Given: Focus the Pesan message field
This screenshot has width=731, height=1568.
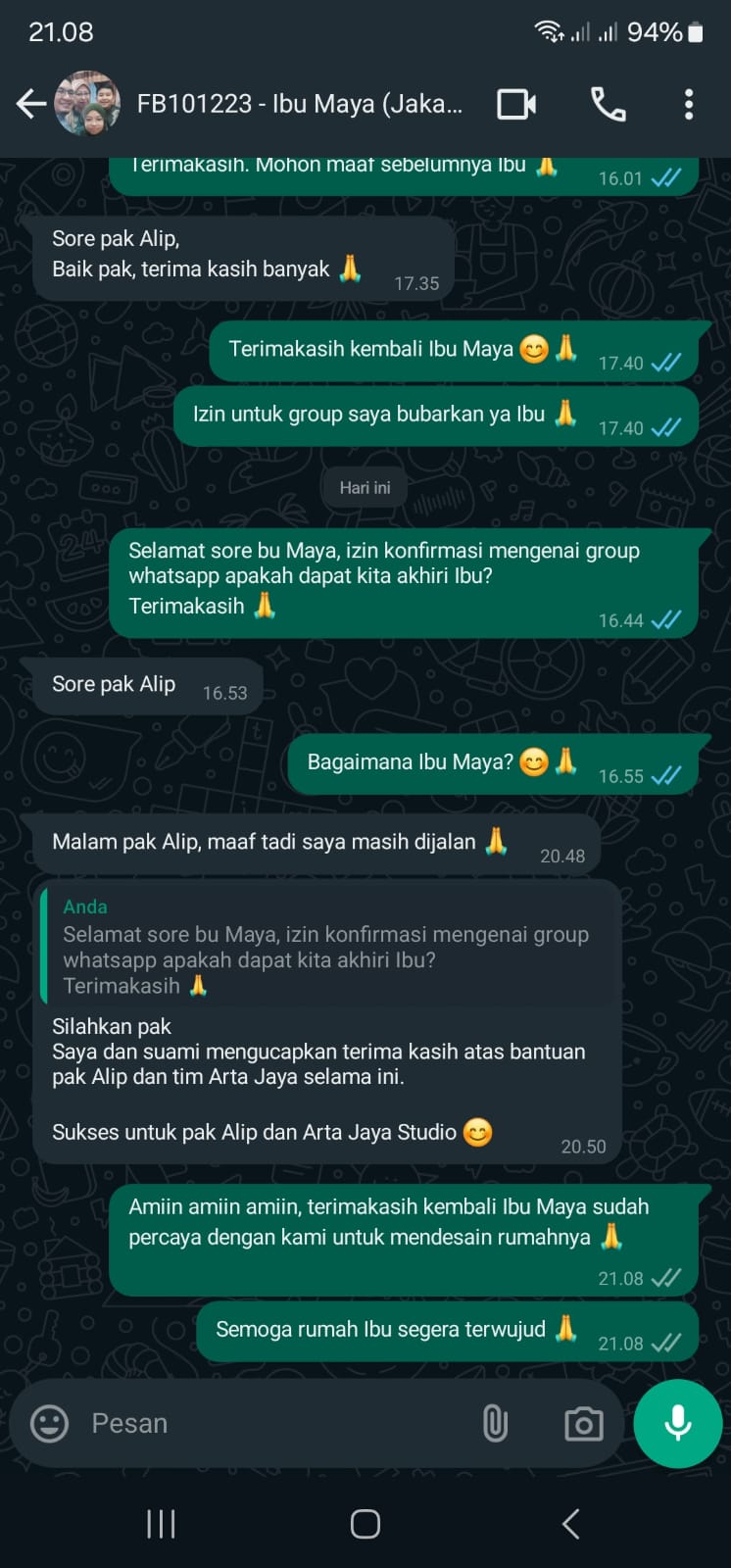Looking at the screenshot, I should (274, 1423).
